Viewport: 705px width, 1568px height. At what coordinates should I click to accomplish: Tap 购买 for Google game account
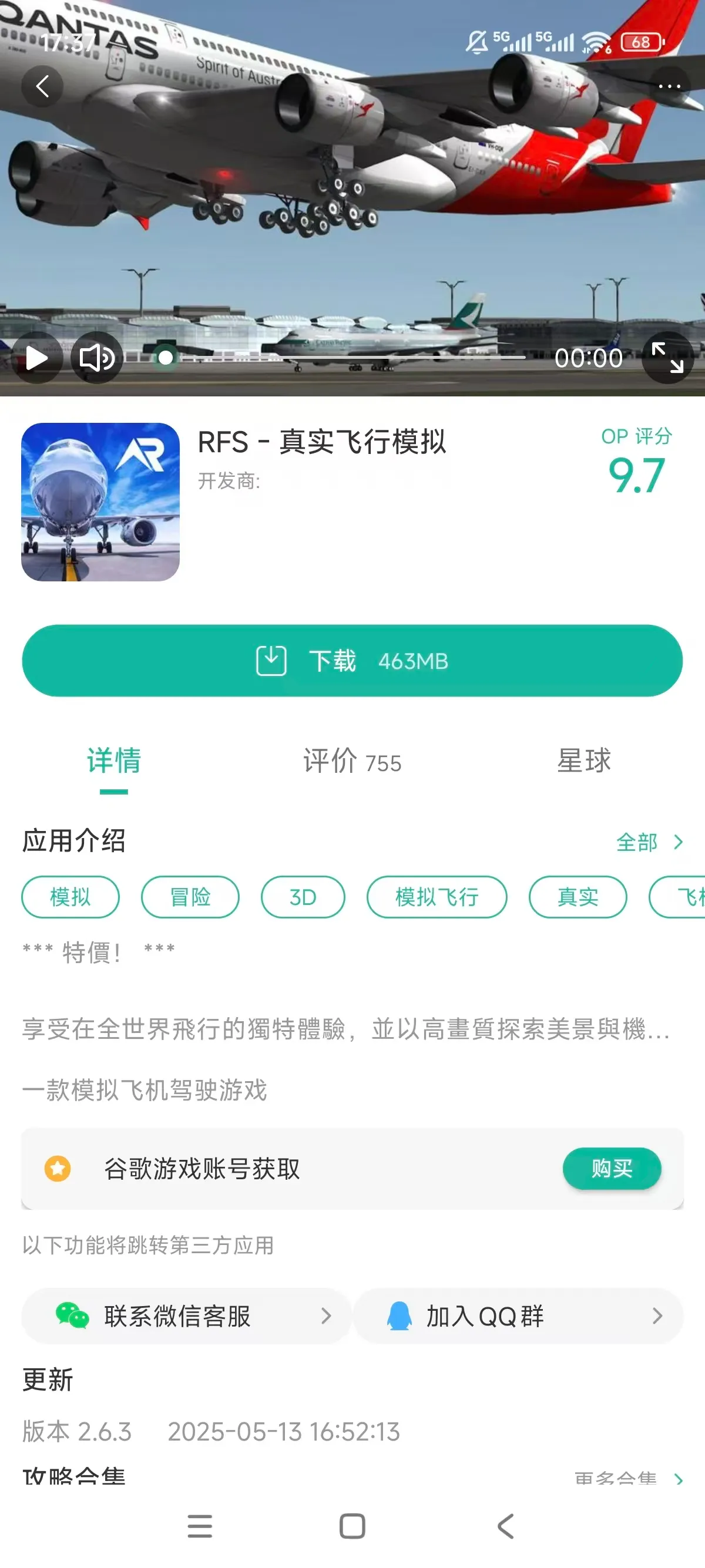pyautogui.click(x=611, y=1168)
